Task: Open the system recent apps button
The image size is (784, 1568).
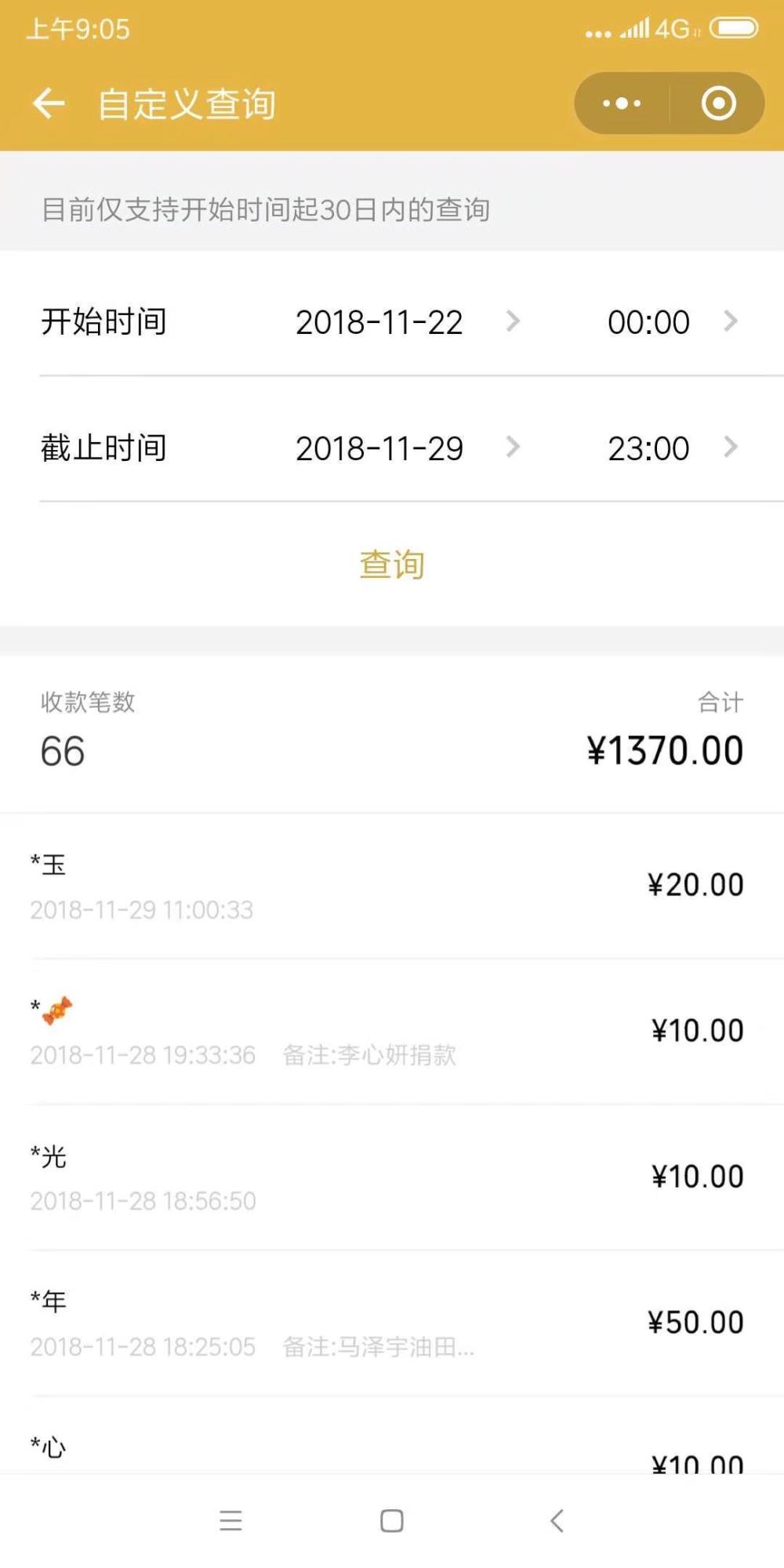Action: (x=230, y=1520)
